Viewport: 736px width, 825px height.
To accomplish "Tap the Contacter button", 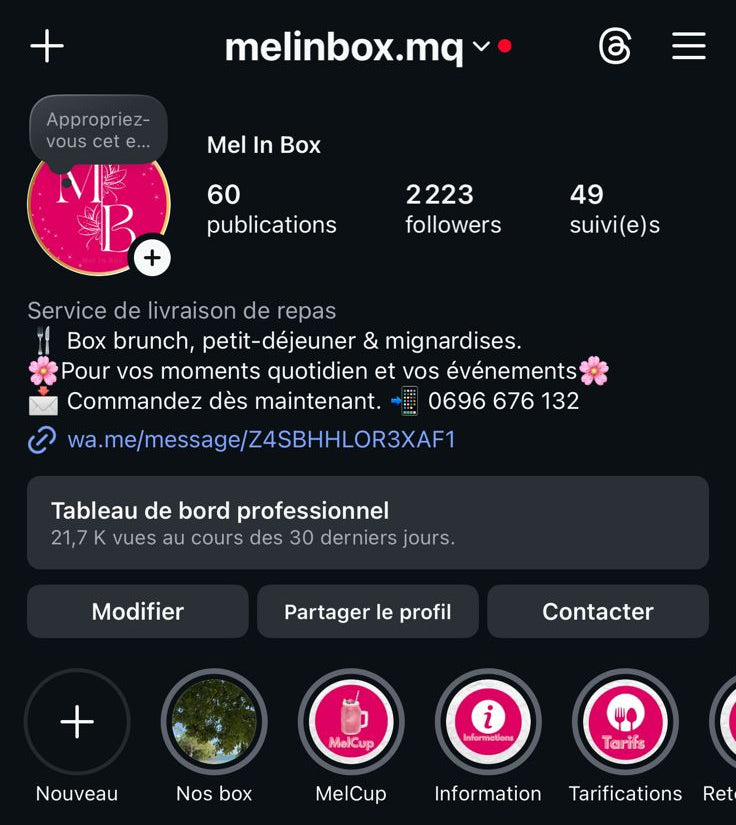I will (x=597, y=611).
